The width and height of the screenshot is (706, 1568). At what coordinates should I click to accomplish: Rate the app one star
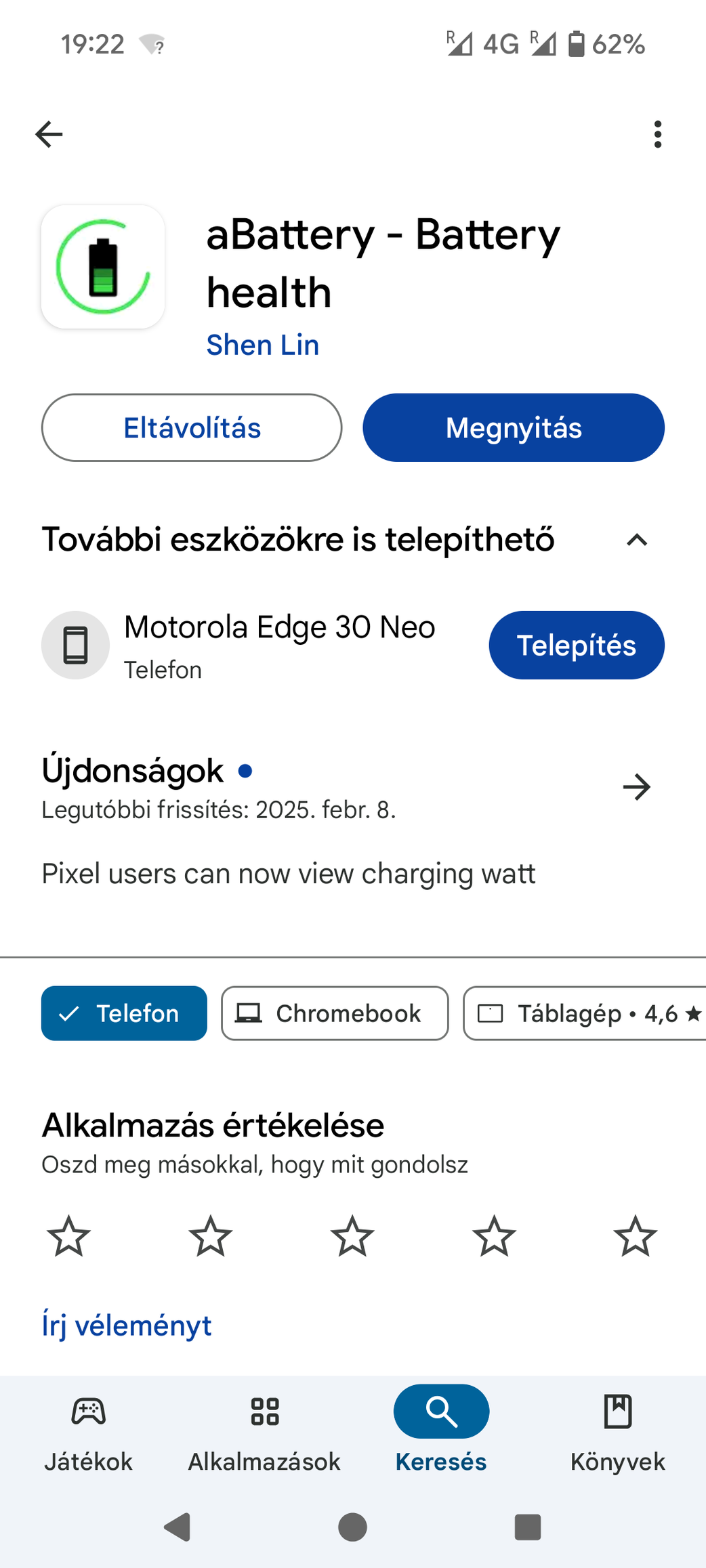pos(68,1235)
